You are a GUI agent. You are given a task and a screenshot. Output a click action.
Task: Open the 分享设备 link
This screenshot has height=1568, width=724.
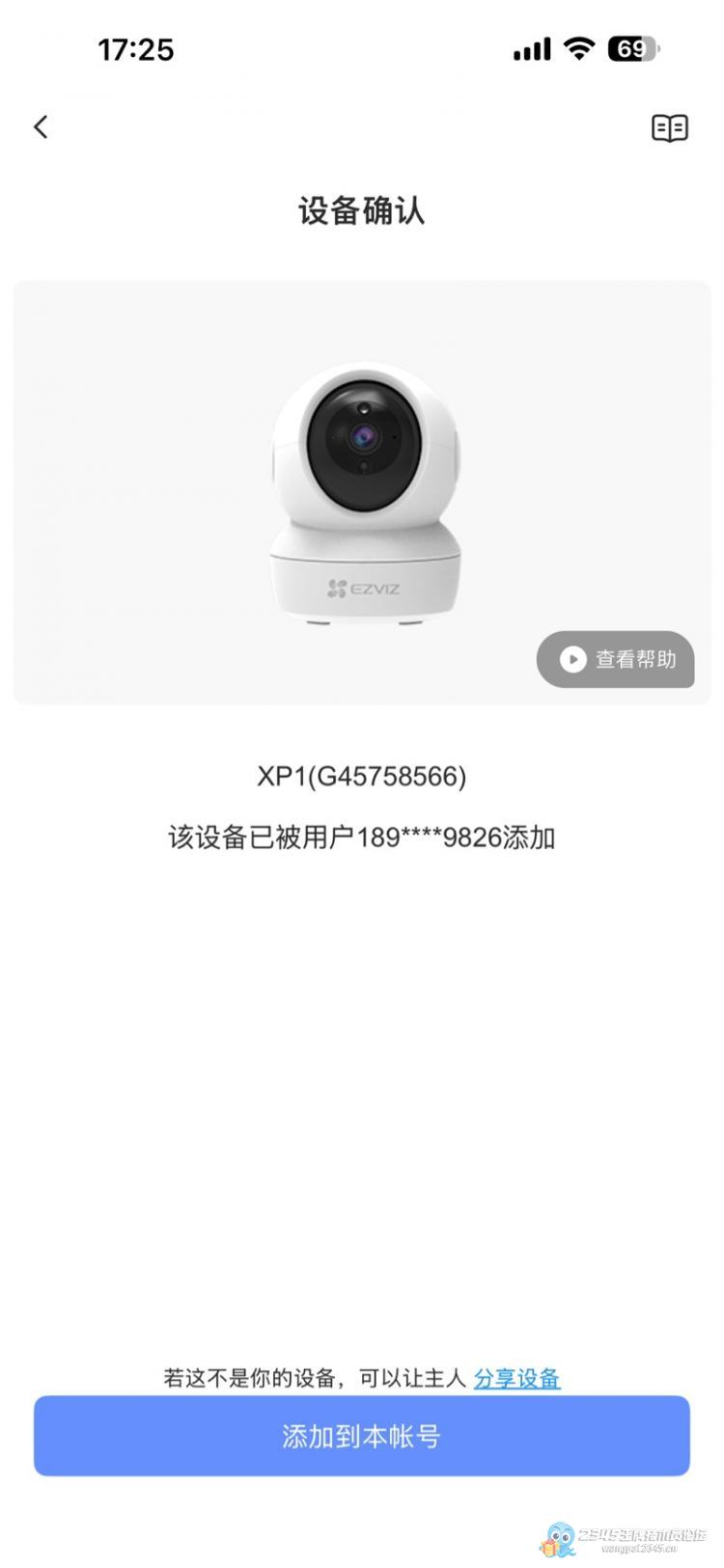[516, 1378]
